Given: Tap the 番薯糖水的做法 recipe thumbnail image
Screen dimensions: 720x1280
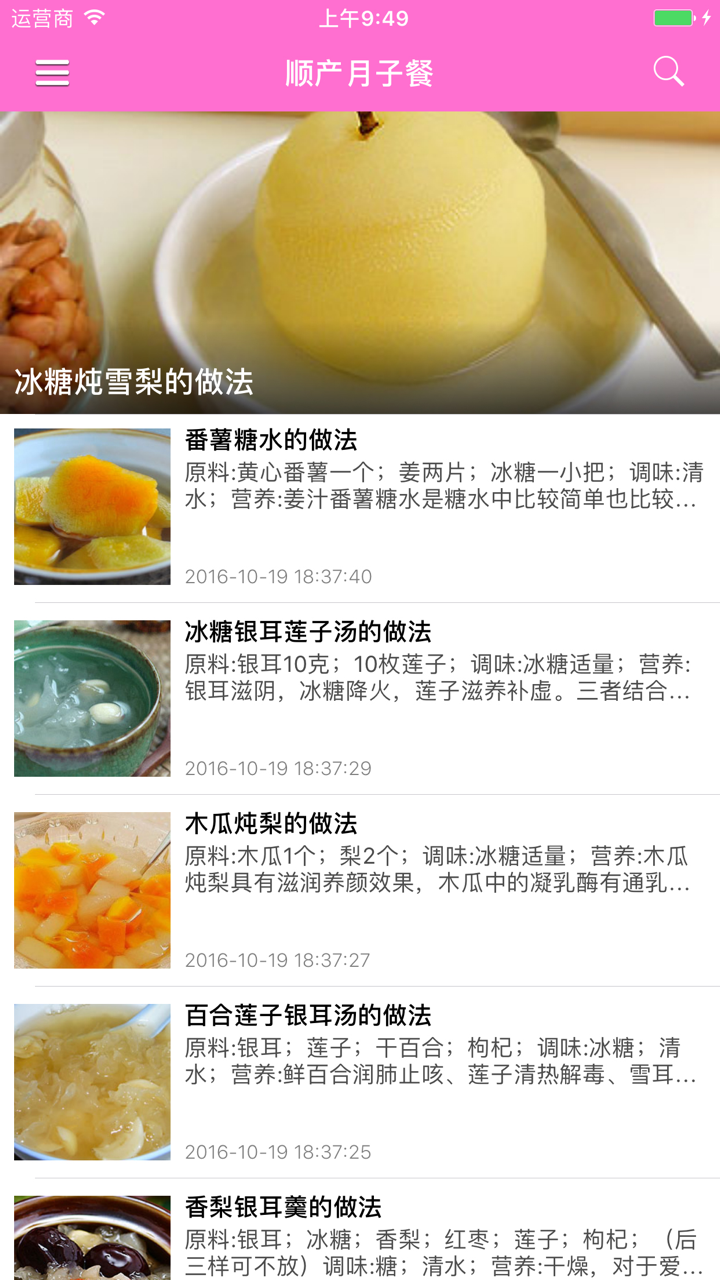Looking at the screenshot, I should tap(92, 505).
